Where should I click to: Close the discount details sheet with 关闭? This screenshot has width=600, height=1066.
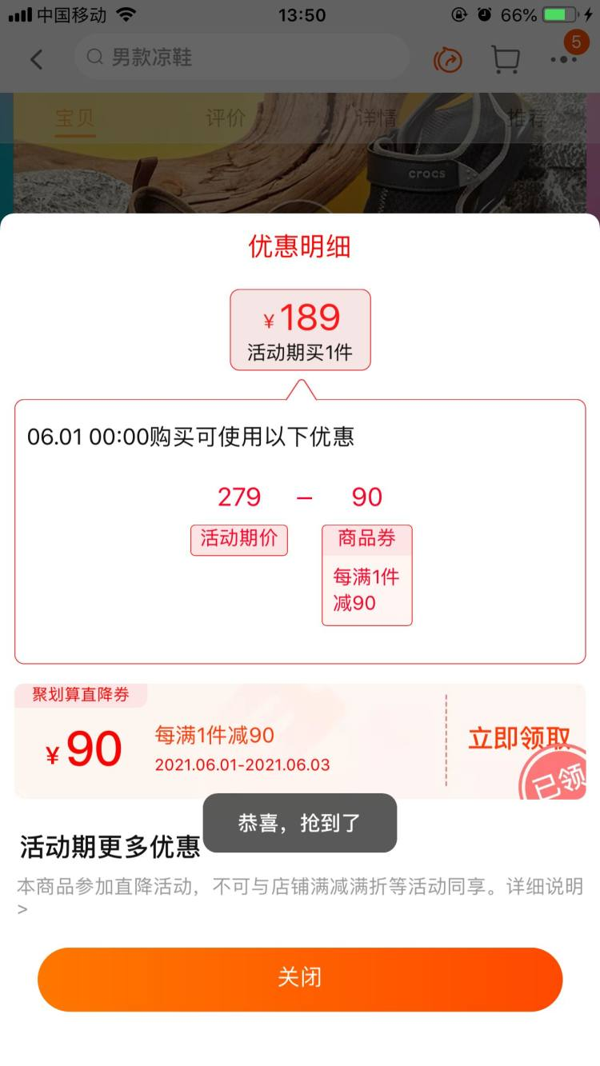300,978
